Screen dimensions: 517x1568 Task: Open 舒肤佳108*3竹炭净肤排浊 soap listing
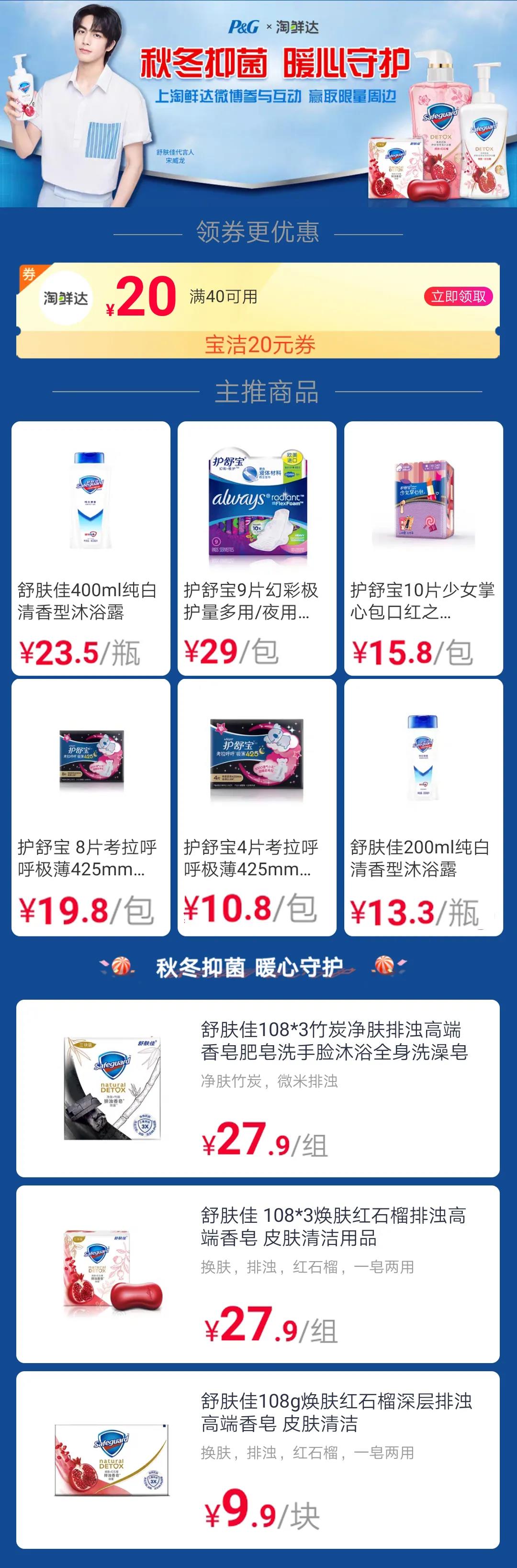(x=258, y=1088)
